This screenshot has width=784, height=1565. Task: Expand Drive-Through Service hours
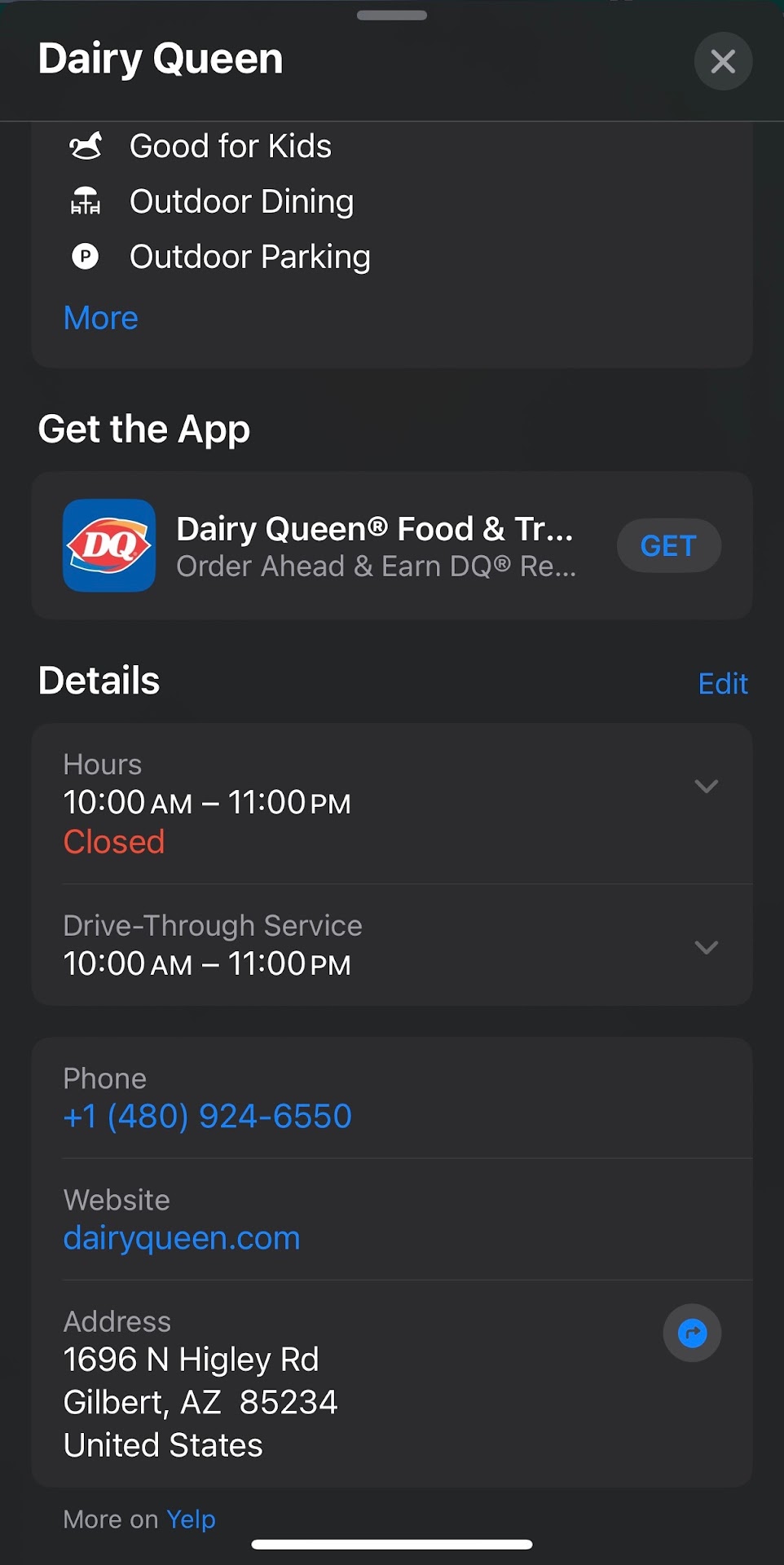pos(706,947)
